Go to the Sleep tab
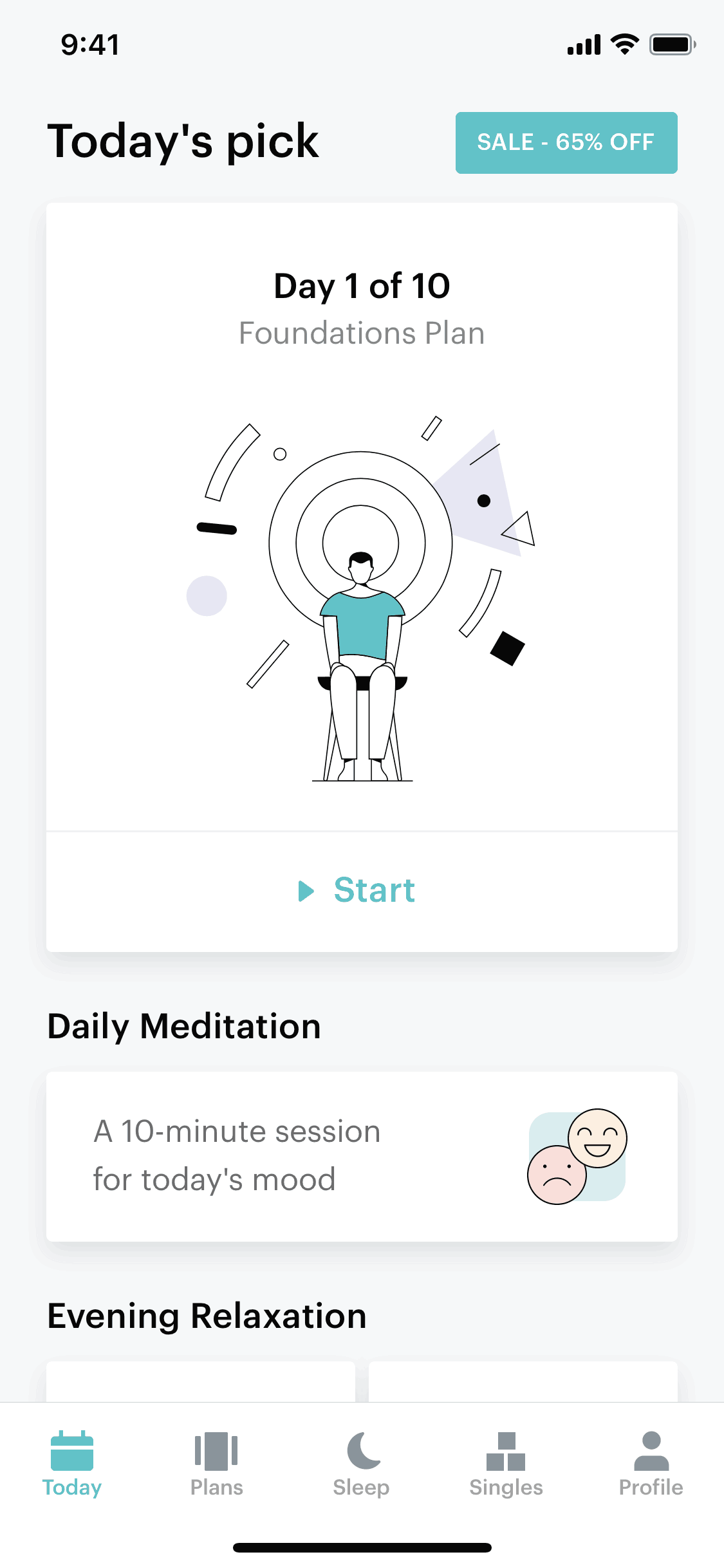Viewport: 724px width, 1568px height. tap(361, 1464)
